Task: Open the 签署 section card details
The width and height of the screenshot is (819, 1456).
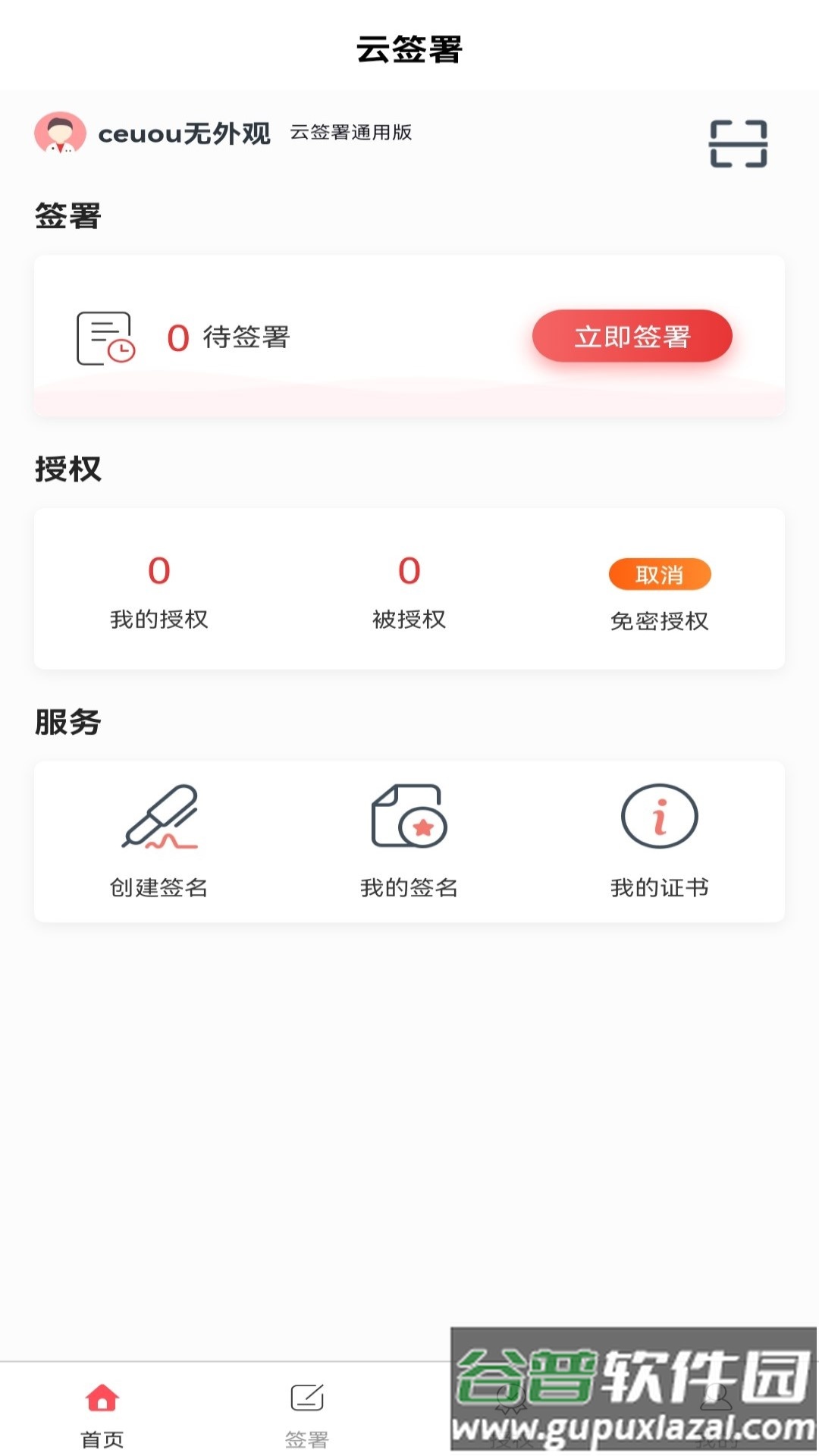Action: [409, 336]
